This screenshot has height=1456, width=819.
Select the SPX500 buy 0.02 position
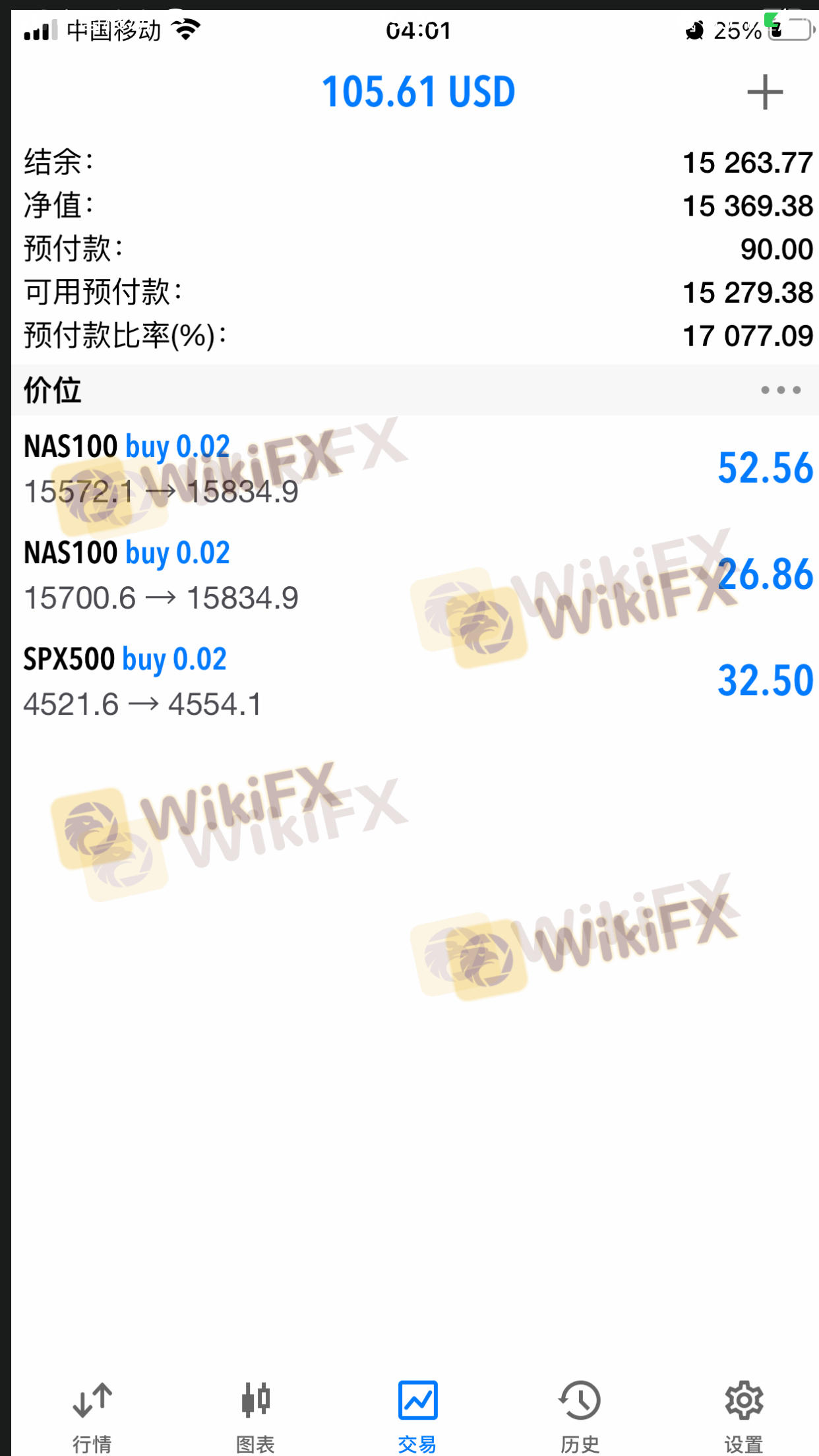[x=414, y=681]
